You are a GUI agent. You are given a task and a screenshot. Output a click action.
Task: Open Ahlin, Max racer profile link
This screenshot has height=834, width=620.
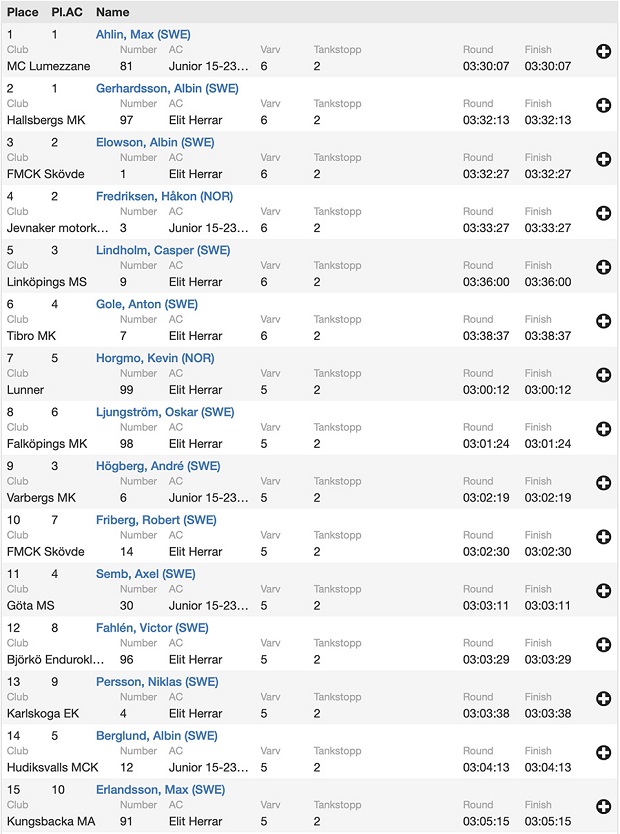point(143,35)
